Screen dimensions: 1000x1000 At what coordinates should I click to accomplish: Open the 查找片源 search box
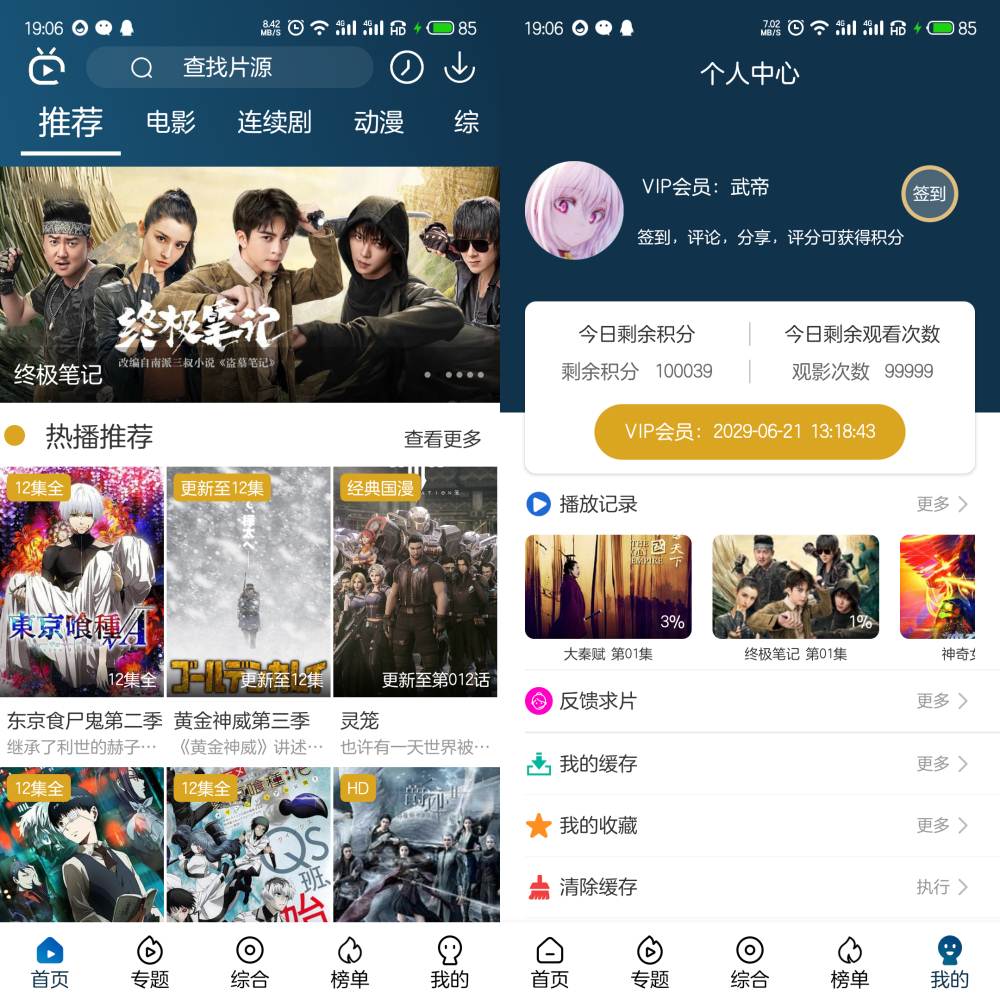[x=228, y=68]
